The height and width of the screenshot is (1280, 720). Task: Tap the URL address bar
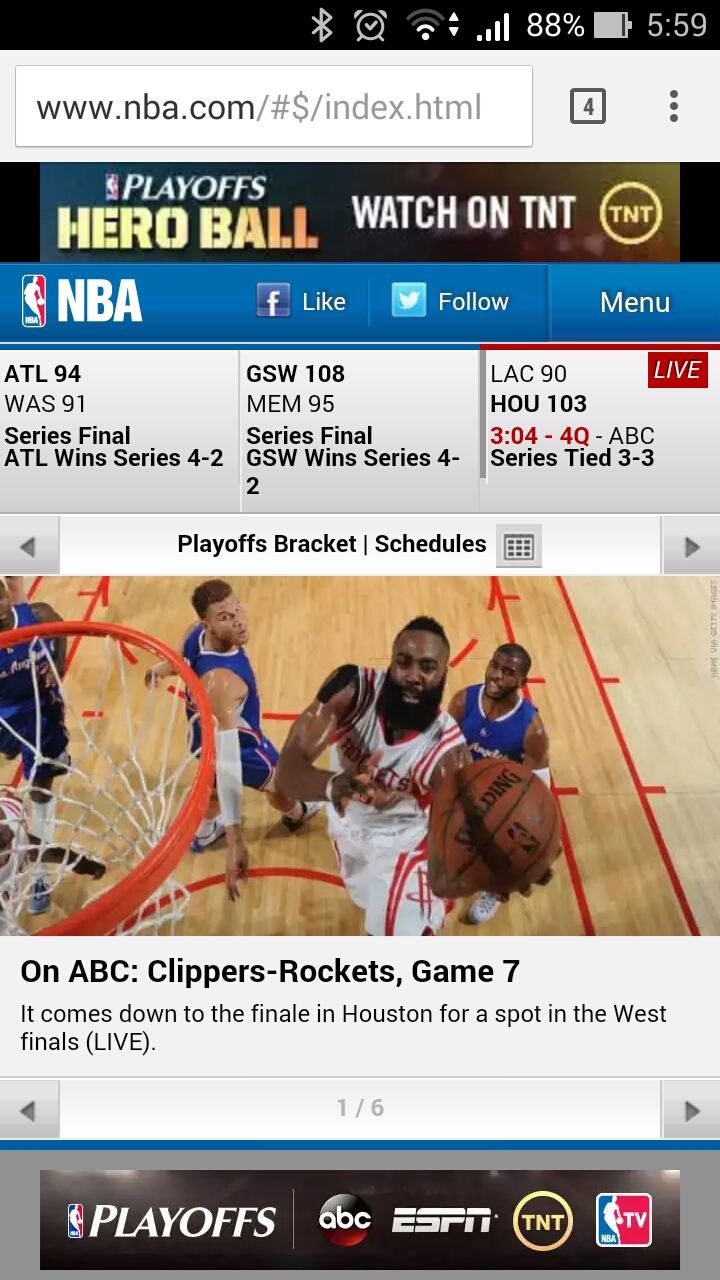[x=272, y=107]
